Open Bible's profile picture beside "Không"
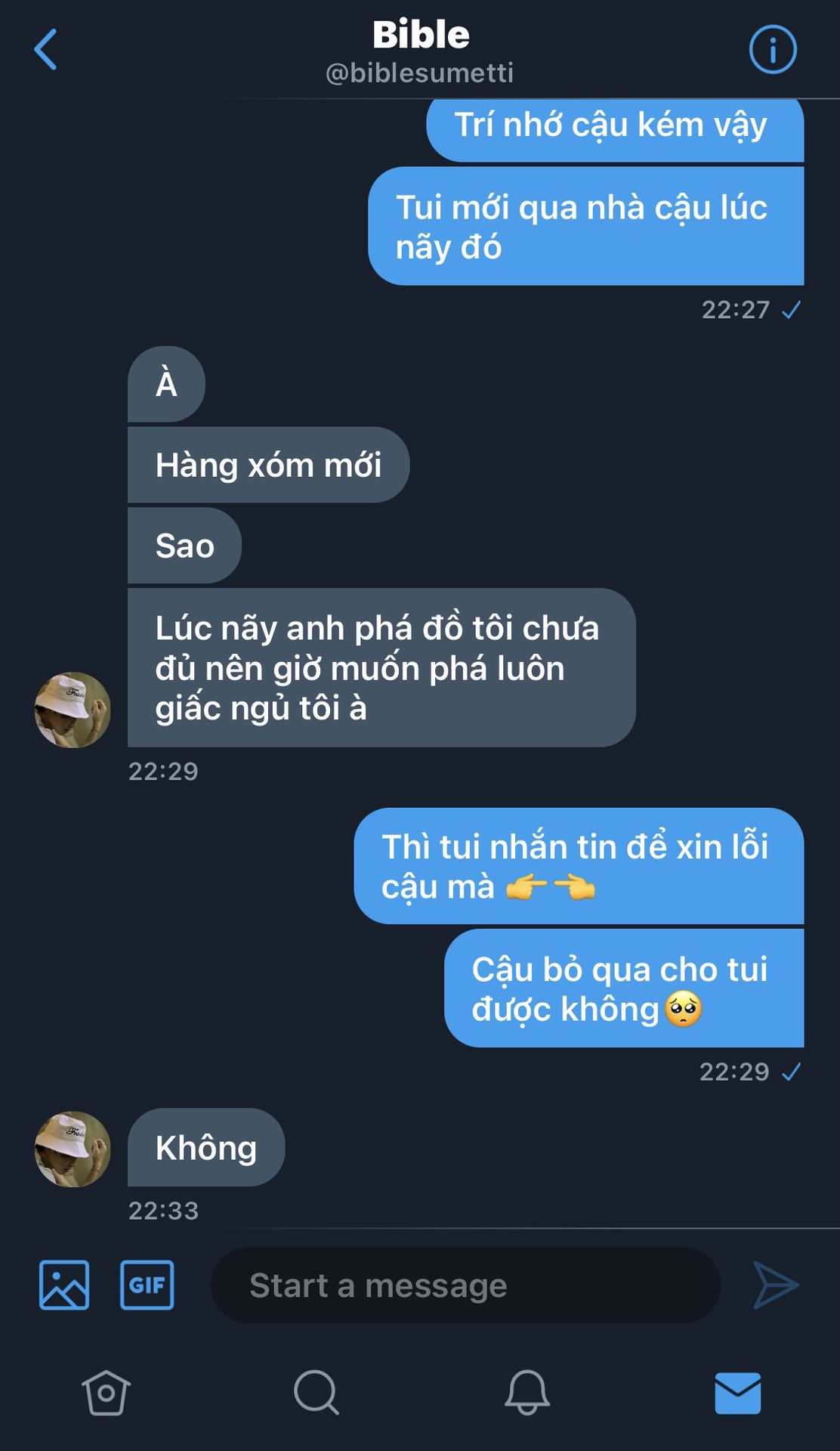 point(73,1149)
